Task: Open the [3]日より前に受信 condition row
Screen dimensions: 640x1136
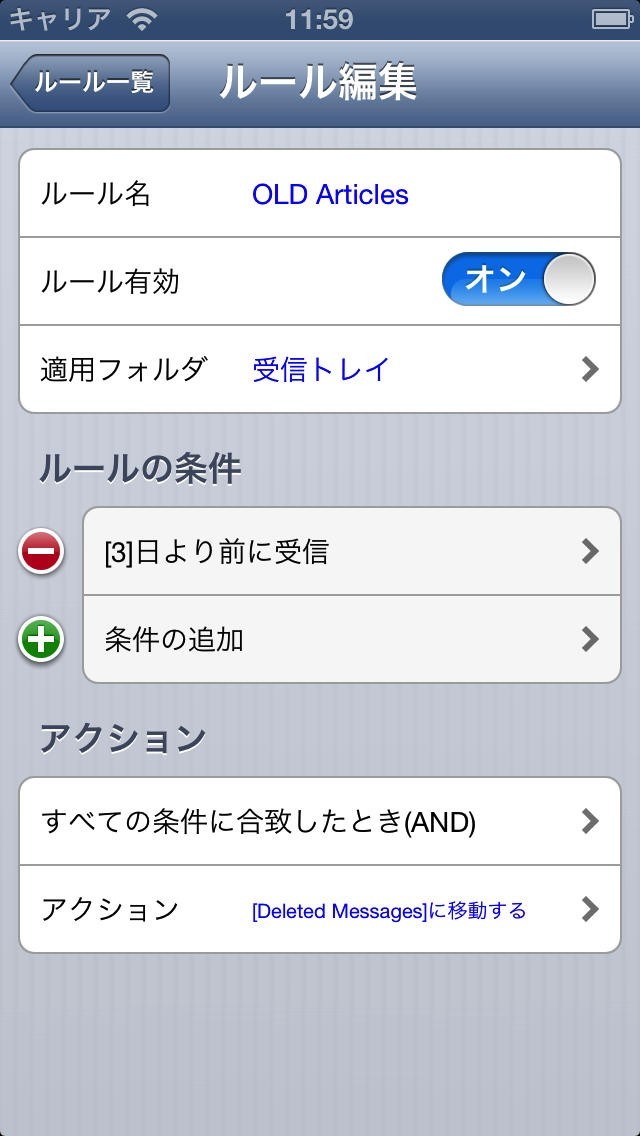Action: coord(352,552)
